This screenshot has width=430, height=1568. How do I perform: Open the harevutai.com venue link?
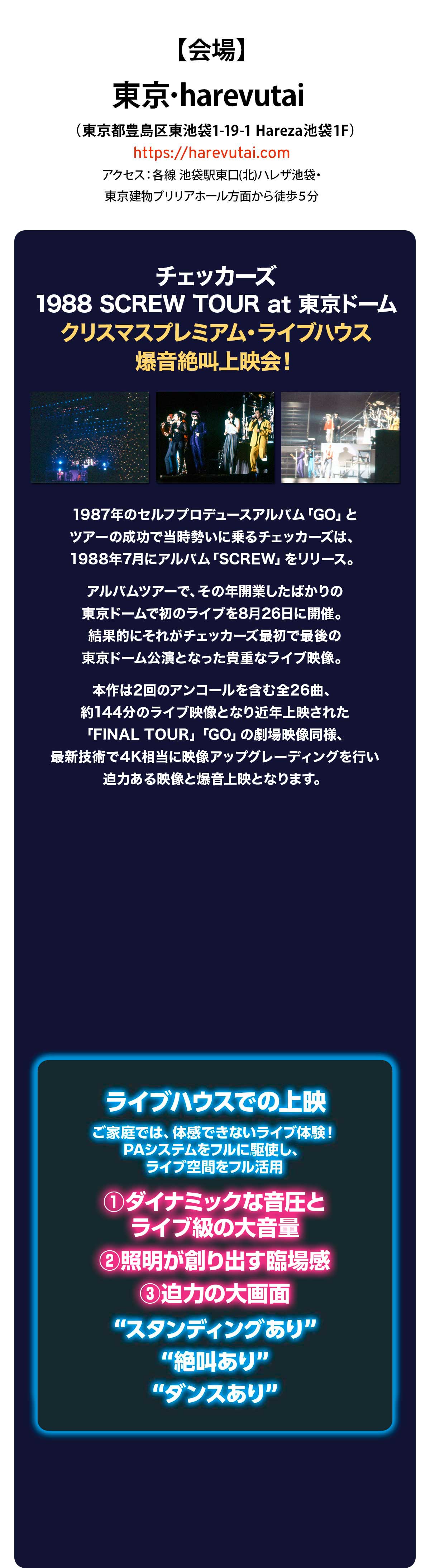tap(211, 153)
